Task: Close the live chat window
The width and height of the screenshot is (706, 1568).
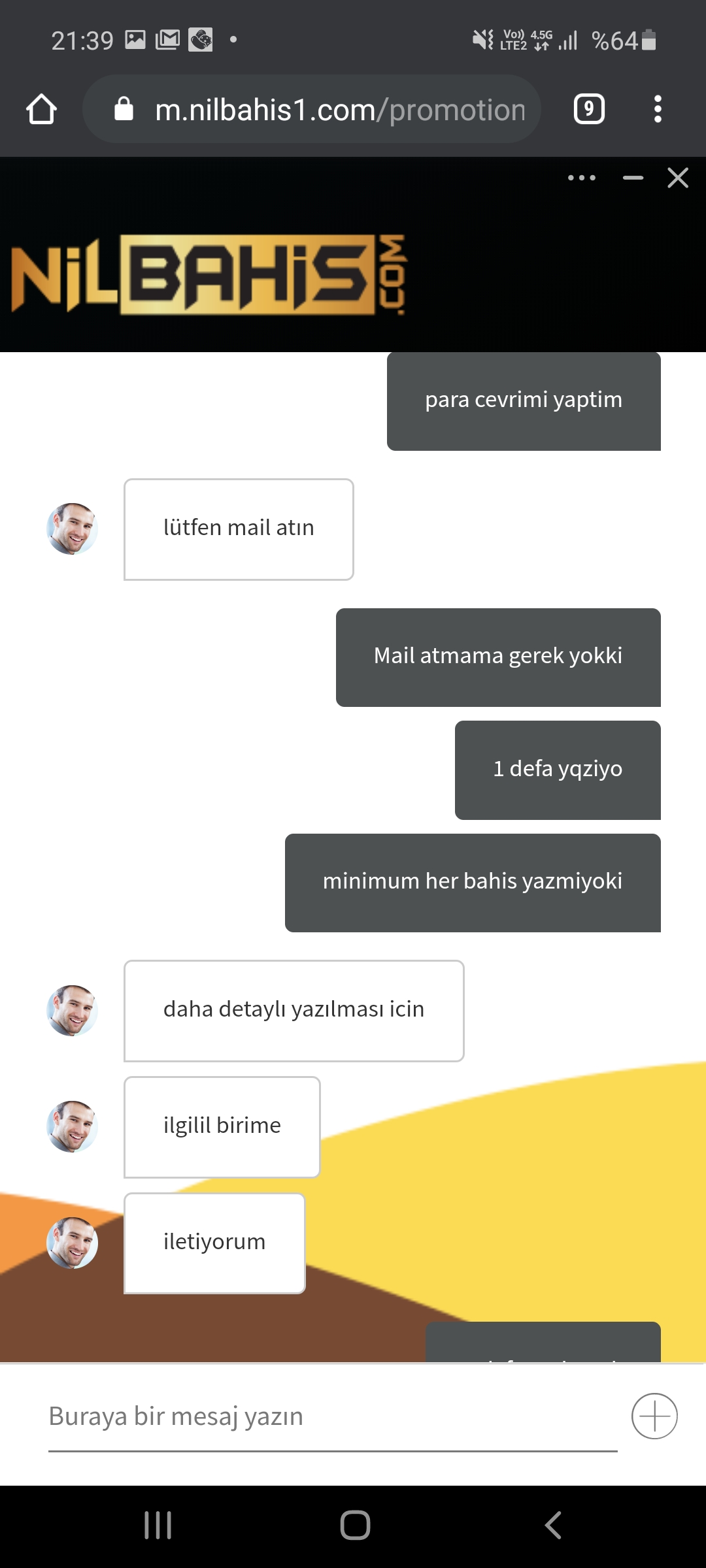Action: [x=678, y=178]
